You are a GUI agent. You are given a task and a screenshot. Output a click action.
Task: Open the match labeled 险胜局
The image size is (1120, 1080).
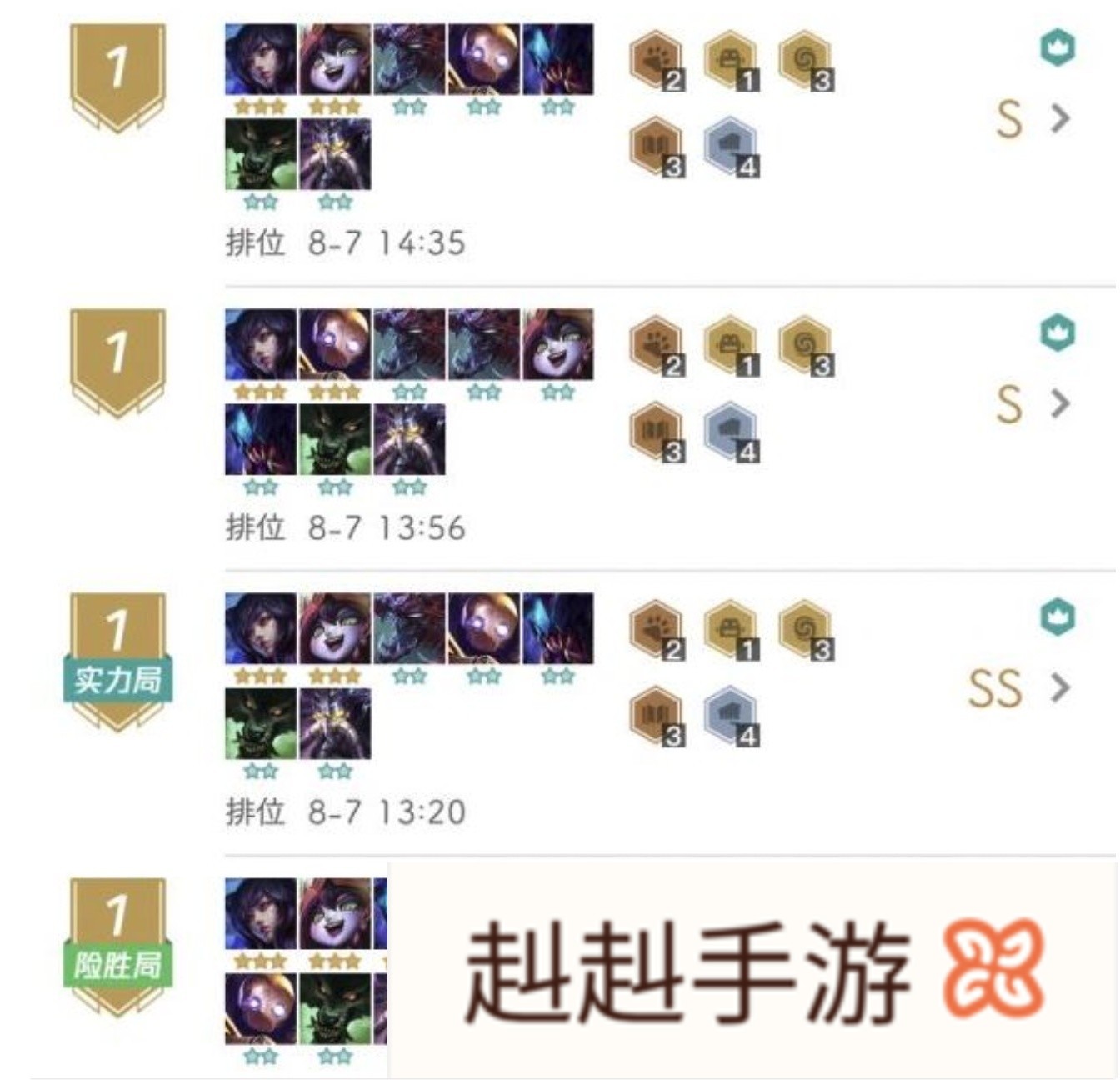click(x=117, y=964)
